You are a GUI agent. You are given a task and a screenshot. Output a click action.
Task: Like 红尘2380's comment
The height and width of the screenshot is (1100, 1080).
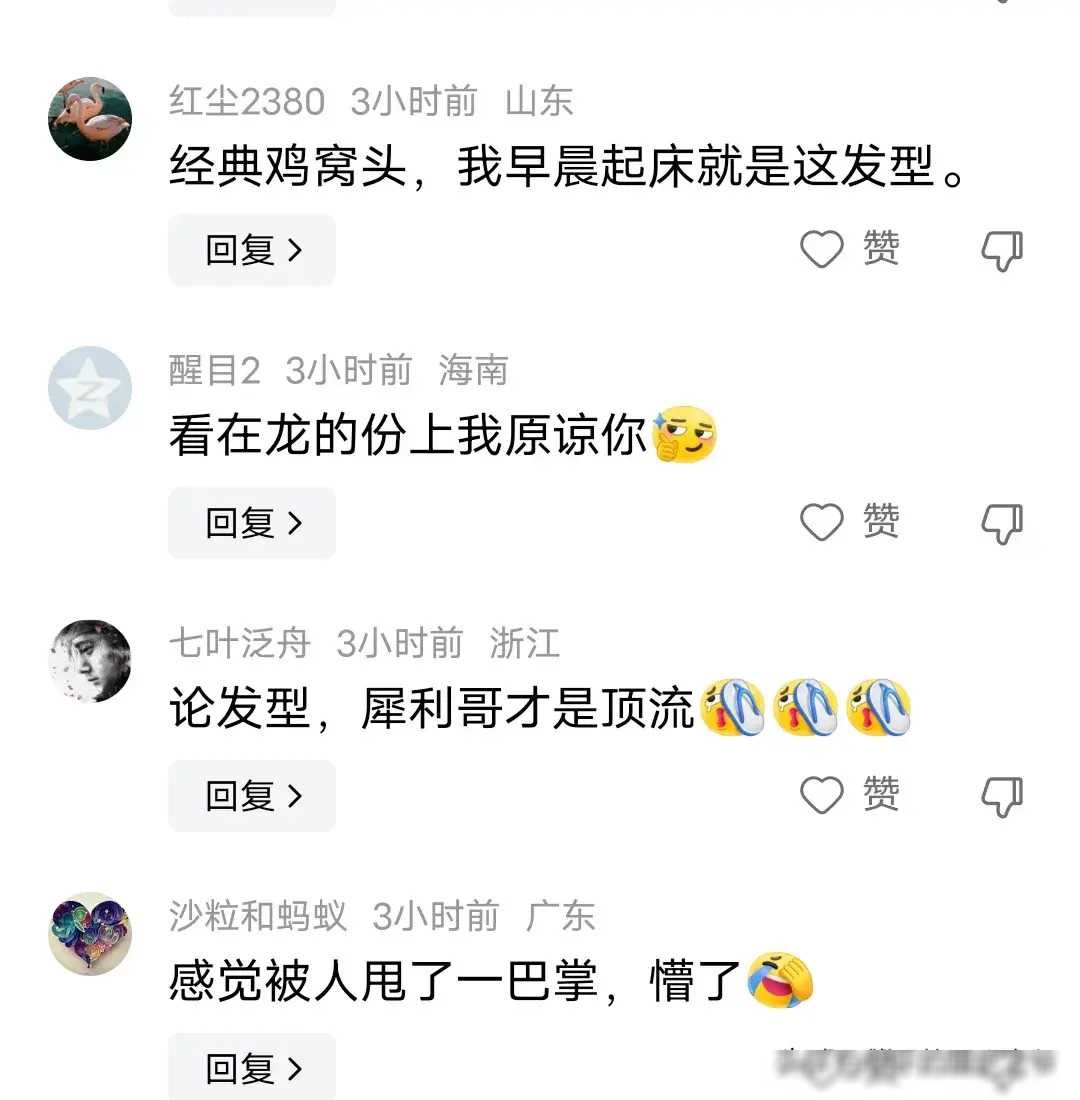click(823, 250)
